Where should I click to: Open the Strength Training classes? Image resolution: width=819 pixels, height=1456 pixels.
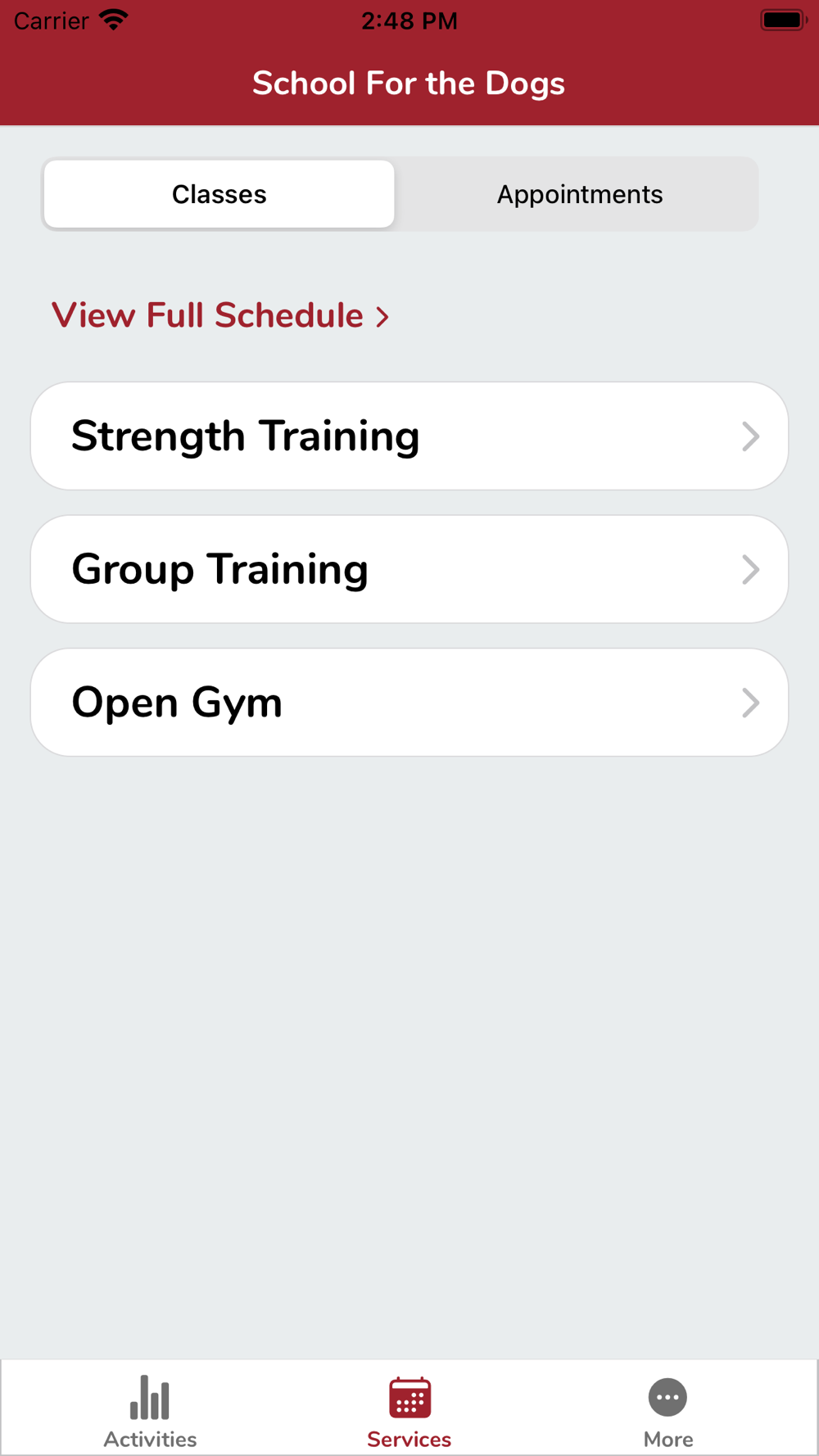click(x=409, y=436)
